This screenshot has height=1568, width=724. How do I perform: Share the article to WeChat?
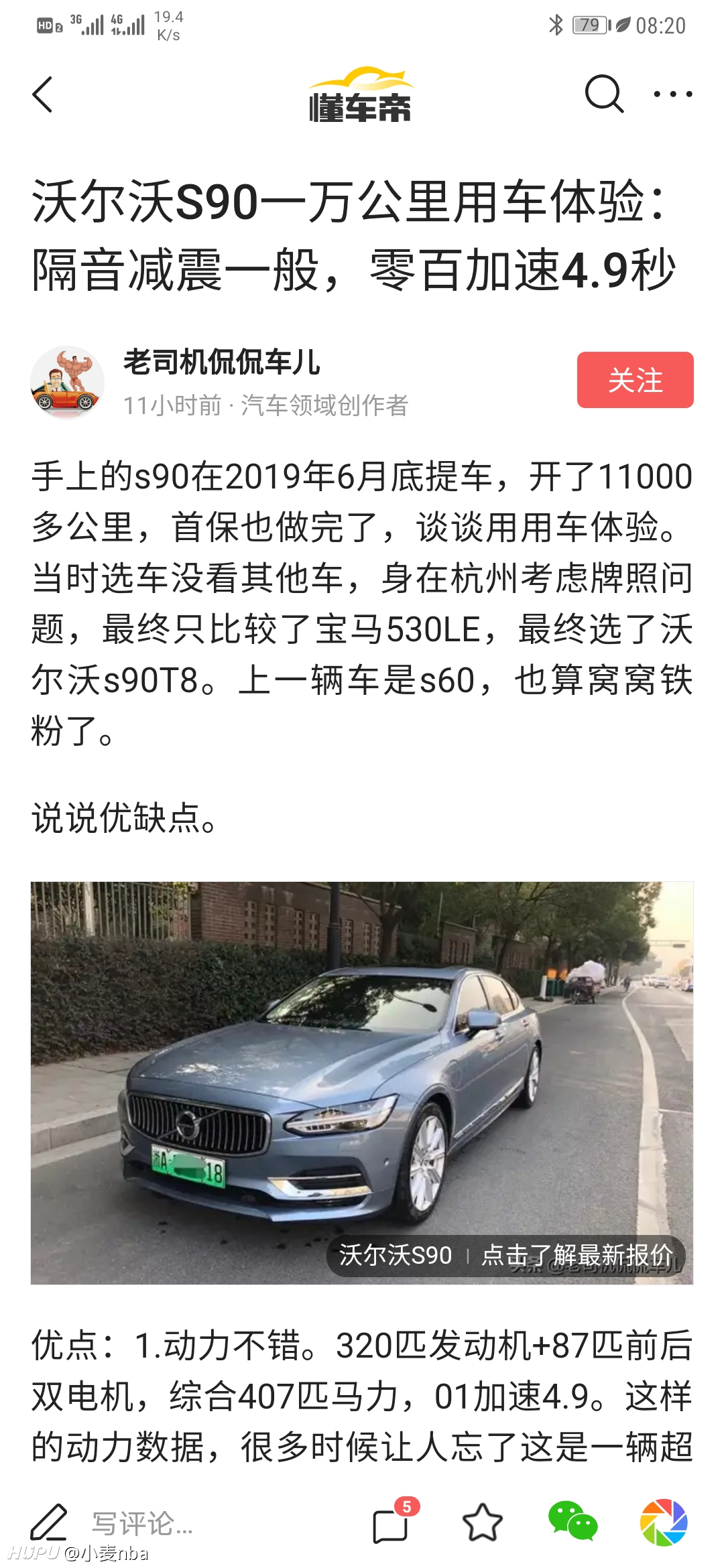[x=573, y=1521]
